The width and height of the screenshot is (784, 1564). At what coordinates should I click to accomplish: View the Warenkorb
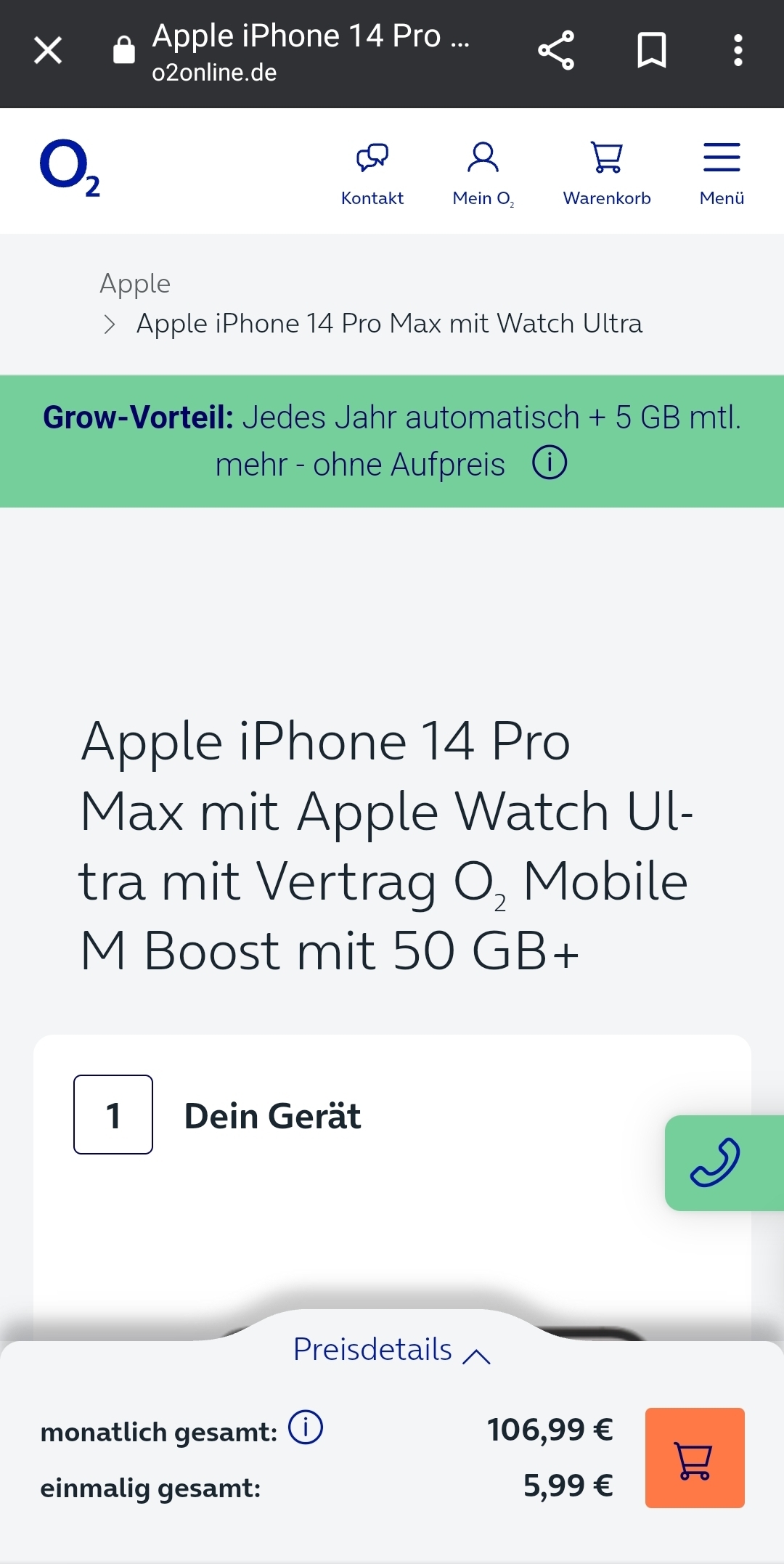pos(607,173)
